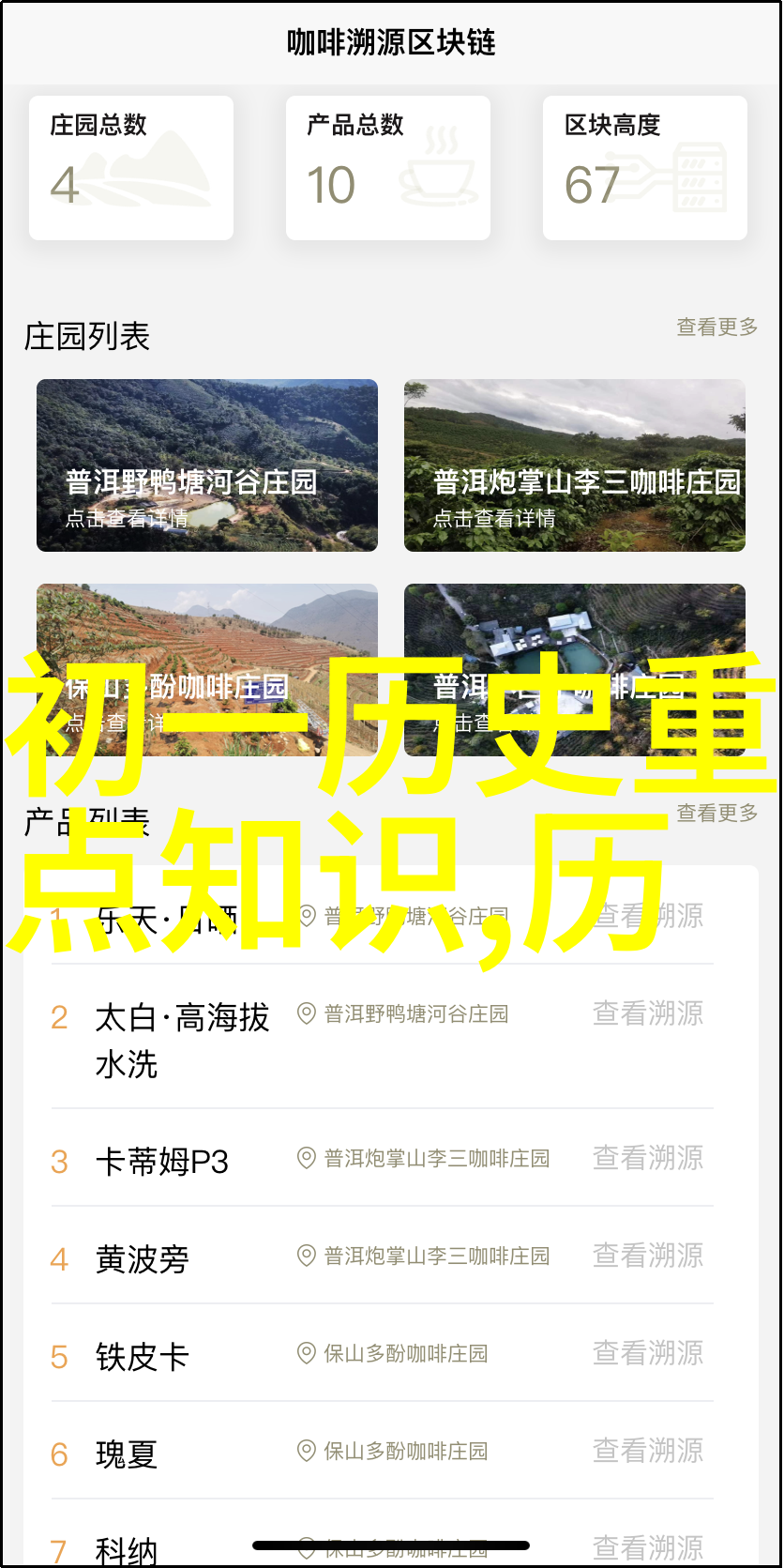View more of the 产品列表 products
Screen dimensions: 784x1568
pyautogui.click(x=716, y=813)
